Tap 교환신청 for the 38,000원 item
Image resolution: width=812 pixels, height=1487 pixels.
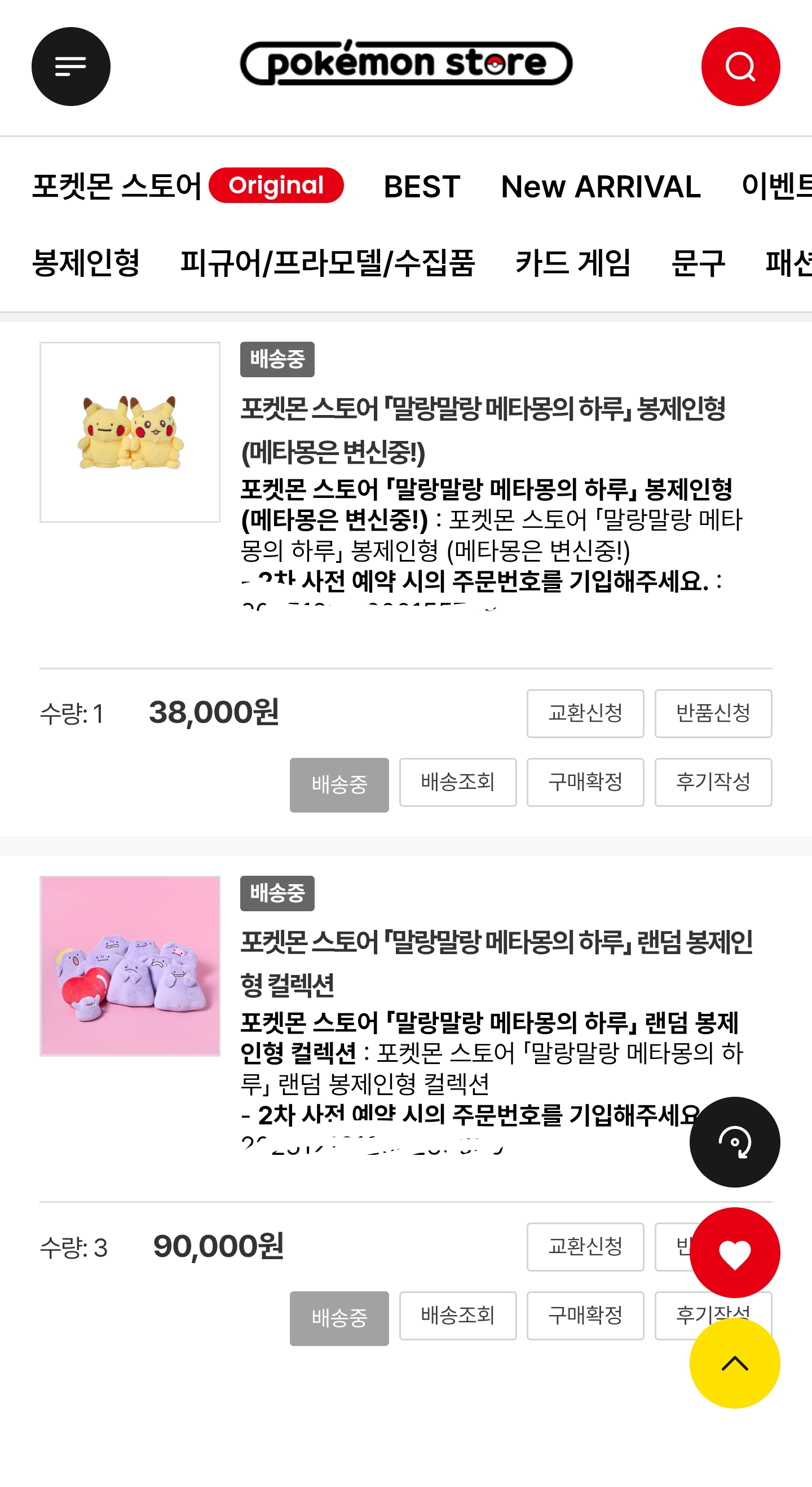point(585,713)
